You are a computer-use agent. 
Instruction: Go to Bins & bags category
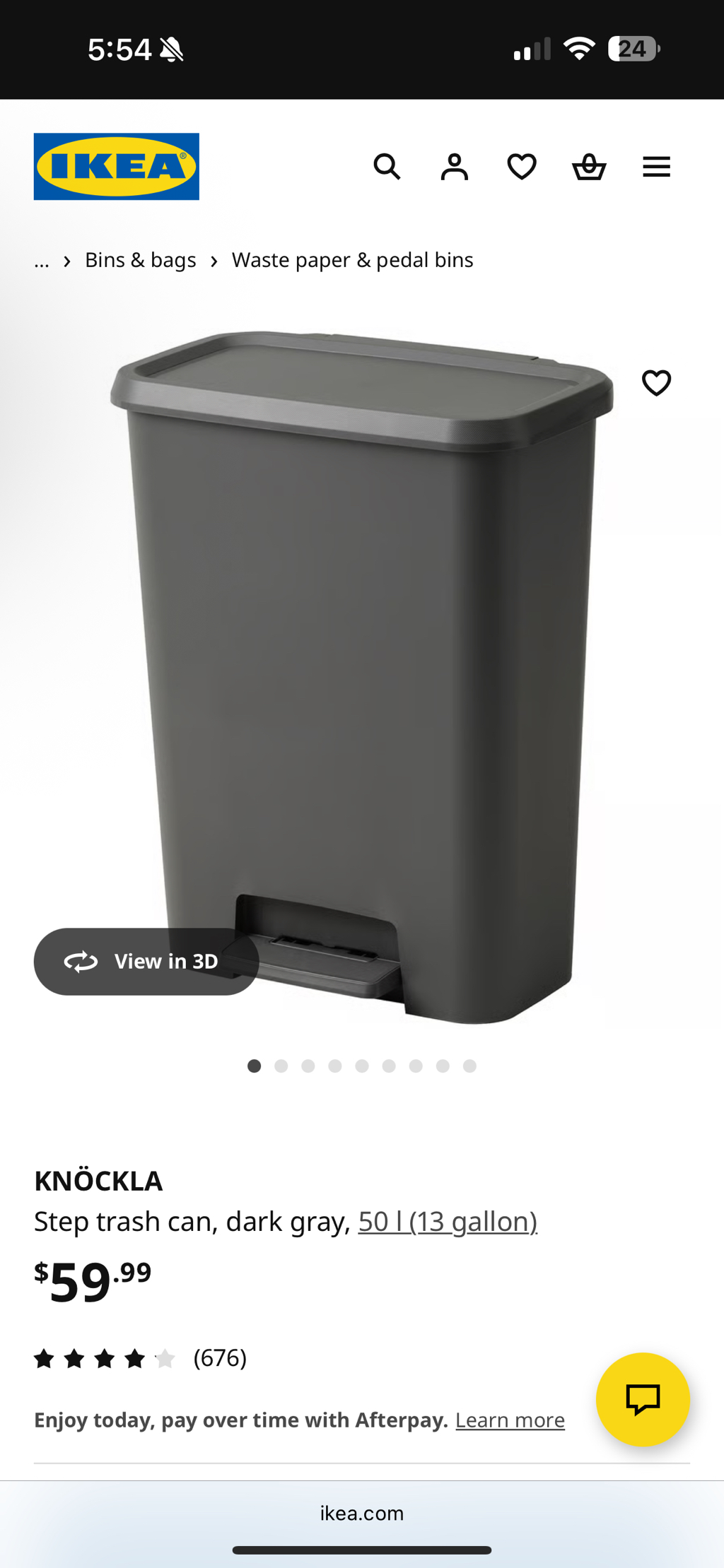pos(141,260)
